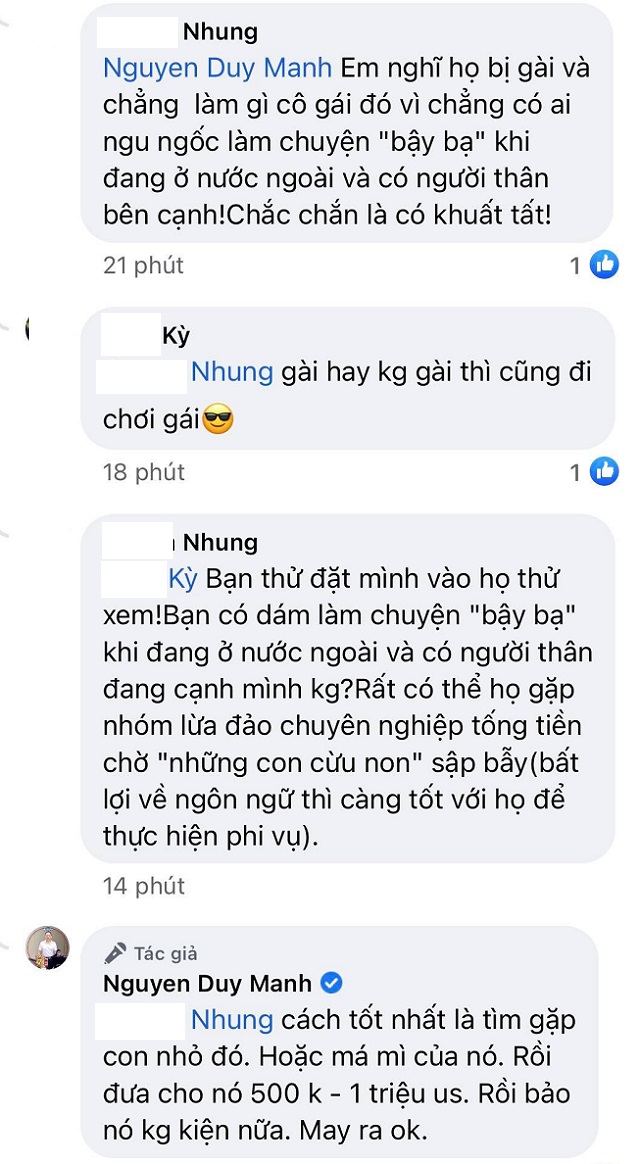Open the author Nguyen Duy Manh's profile name
This screenshot has height=1164, width=640.
coord(208,983)
